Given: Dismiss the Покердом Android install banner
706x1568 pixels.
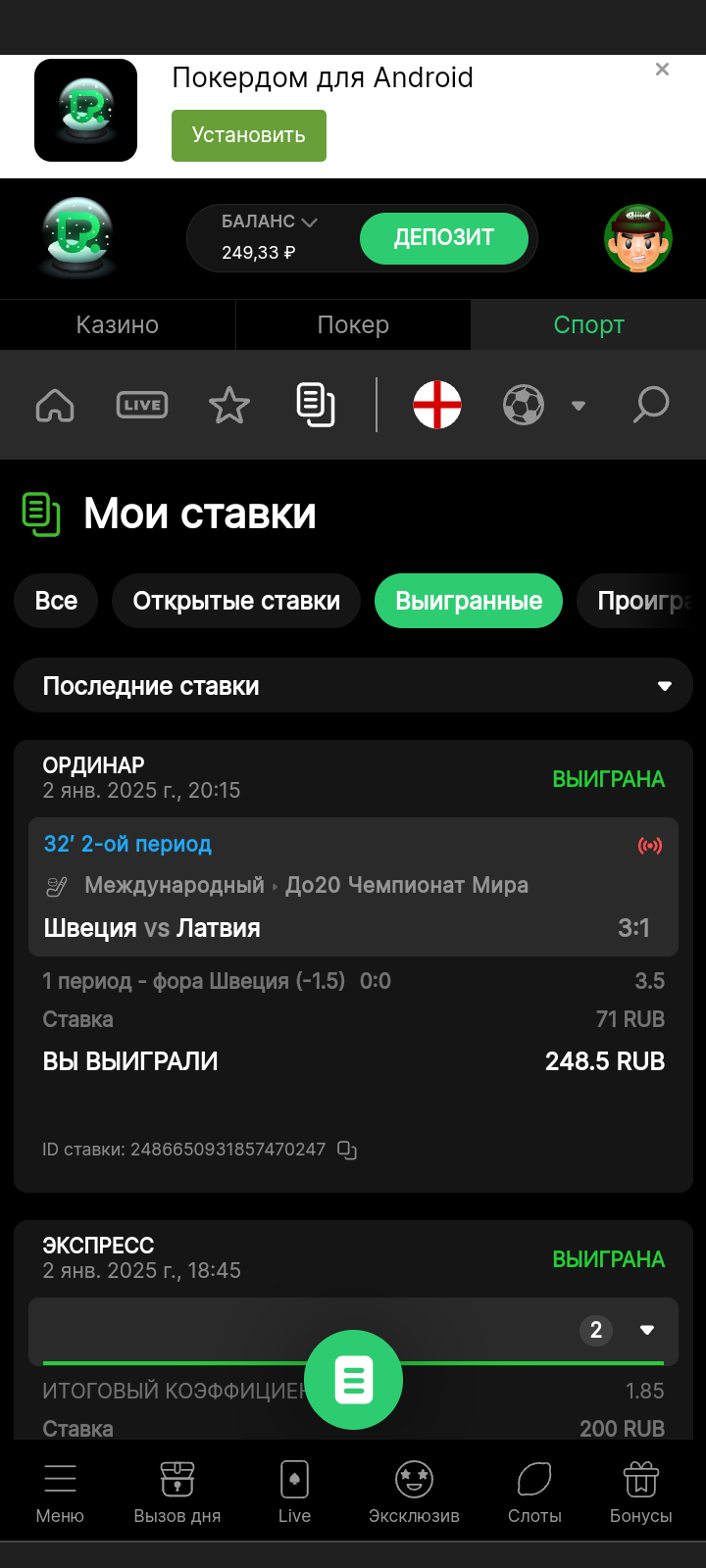Looking at the screenshot, I should click(x=662, y=70).
